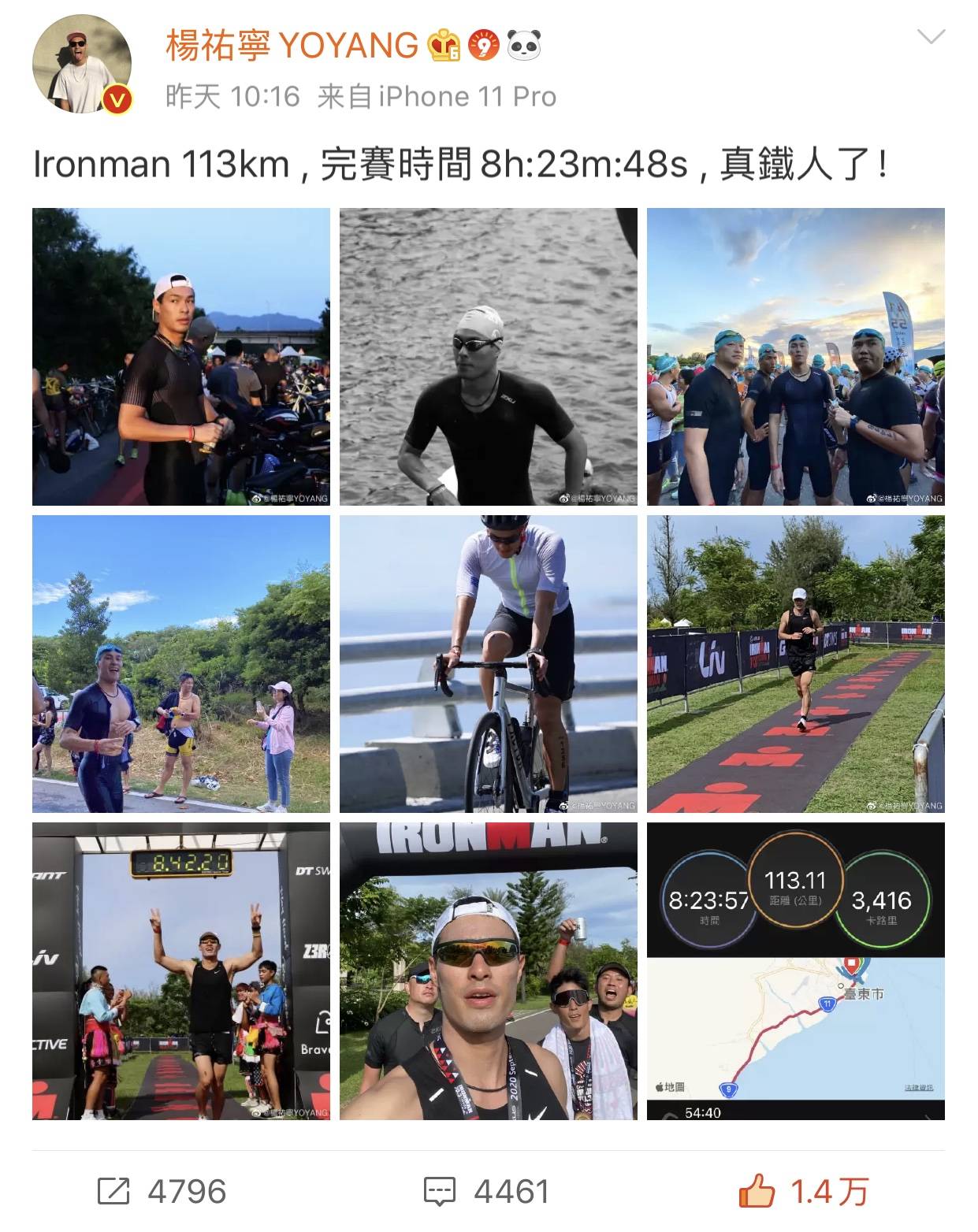Open the group photo in swim caps
Viewport: 978px width, 1232px height.
(795, 357)
